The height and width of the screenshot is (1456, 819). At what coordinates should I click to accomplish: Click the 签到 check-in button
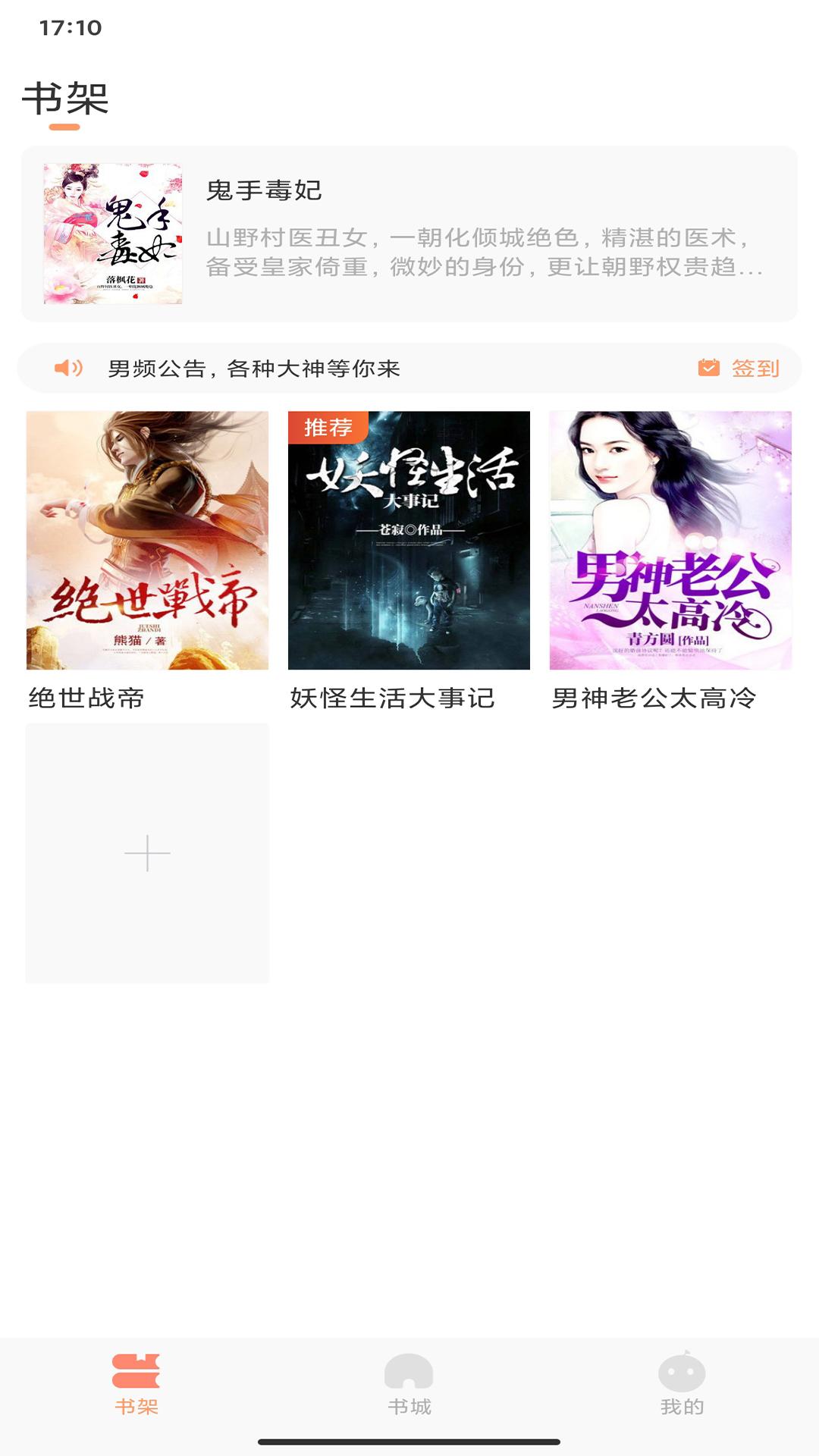pos(757,369)
